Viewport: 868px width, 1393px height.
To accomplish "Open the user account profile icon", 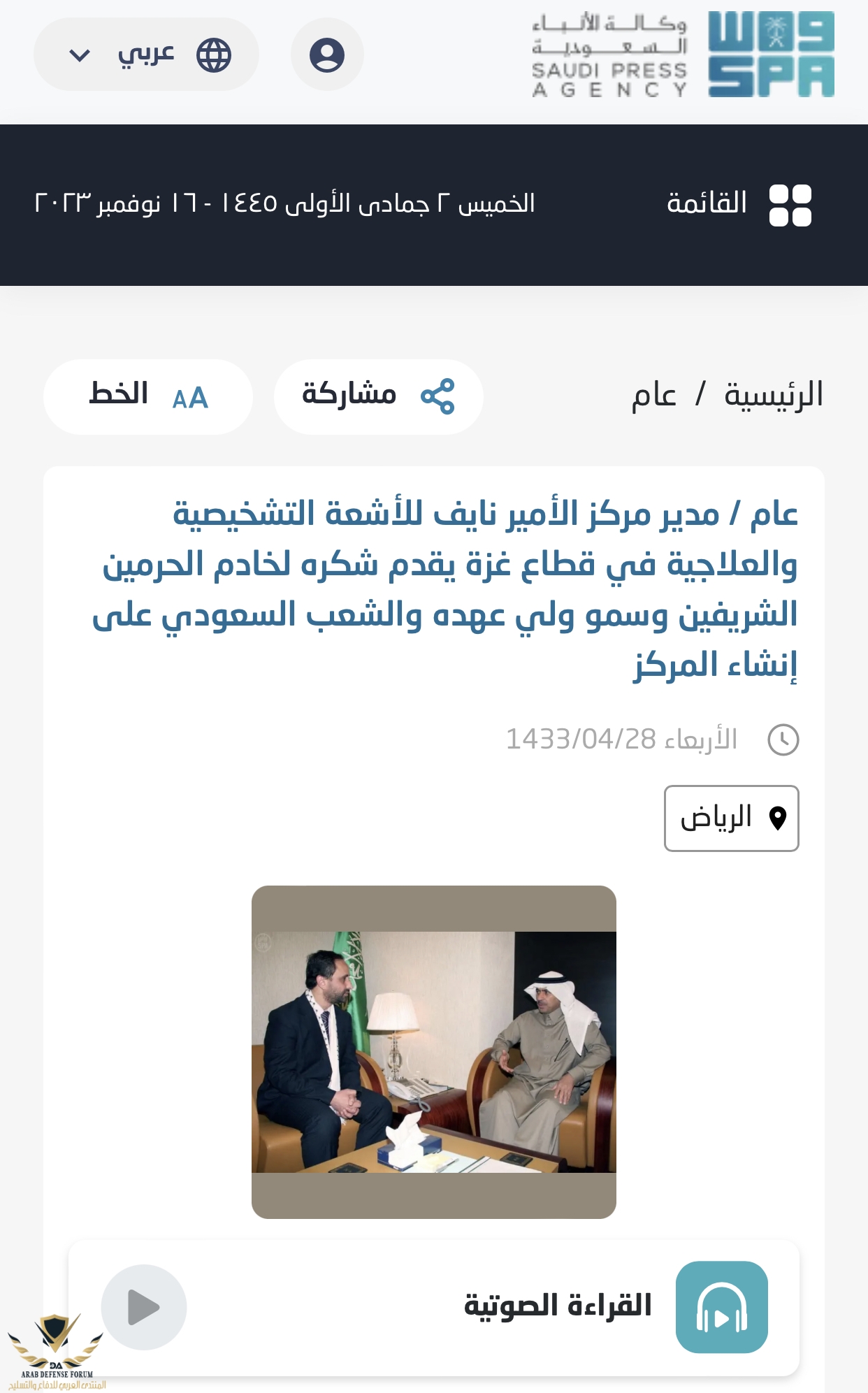I will click(327, 55).
